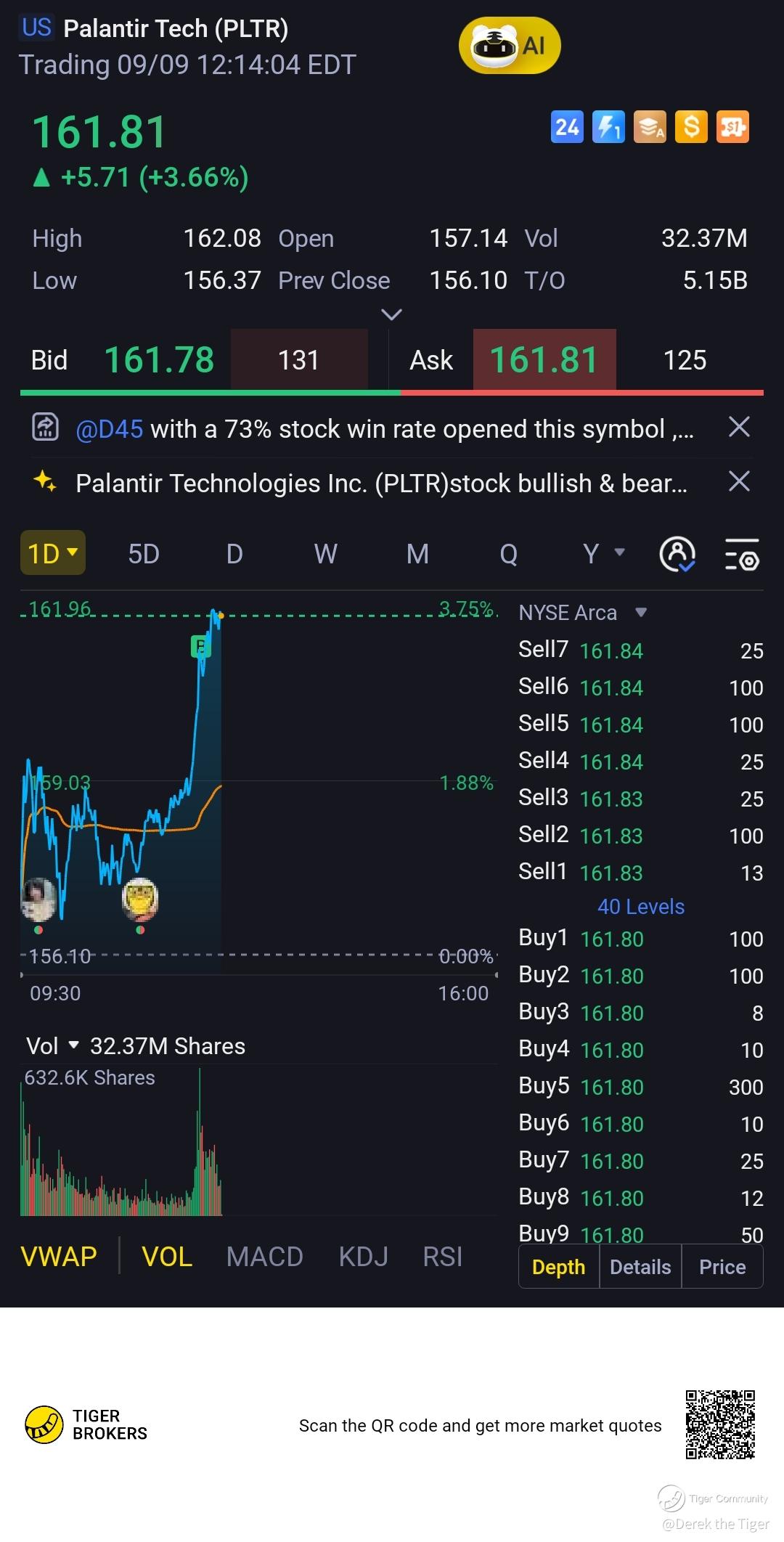View 40 Levels of market depth
The height and width of the screenshot is (1542, 784).
[x=640, y=907]
